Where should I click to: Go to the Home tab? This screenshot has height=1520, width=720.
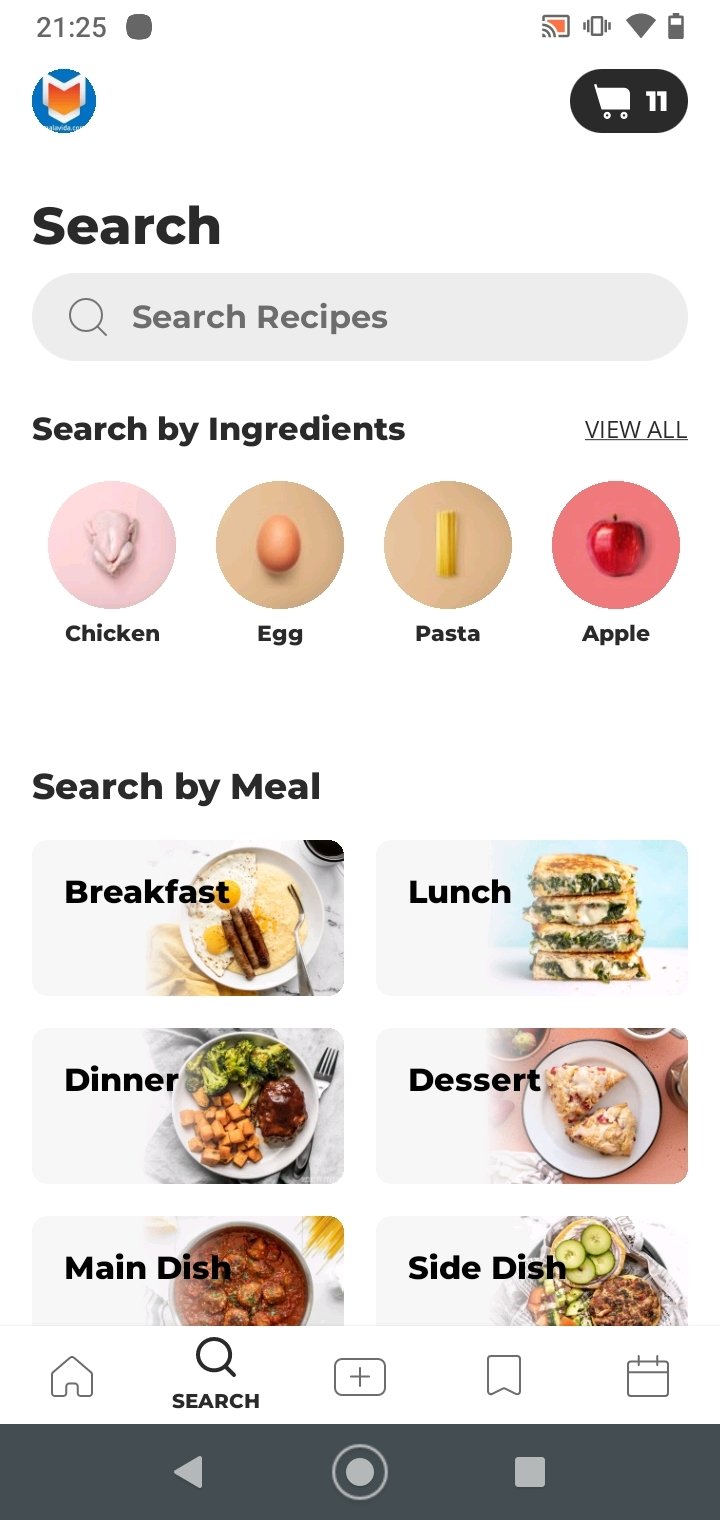tap(72, 1377)
